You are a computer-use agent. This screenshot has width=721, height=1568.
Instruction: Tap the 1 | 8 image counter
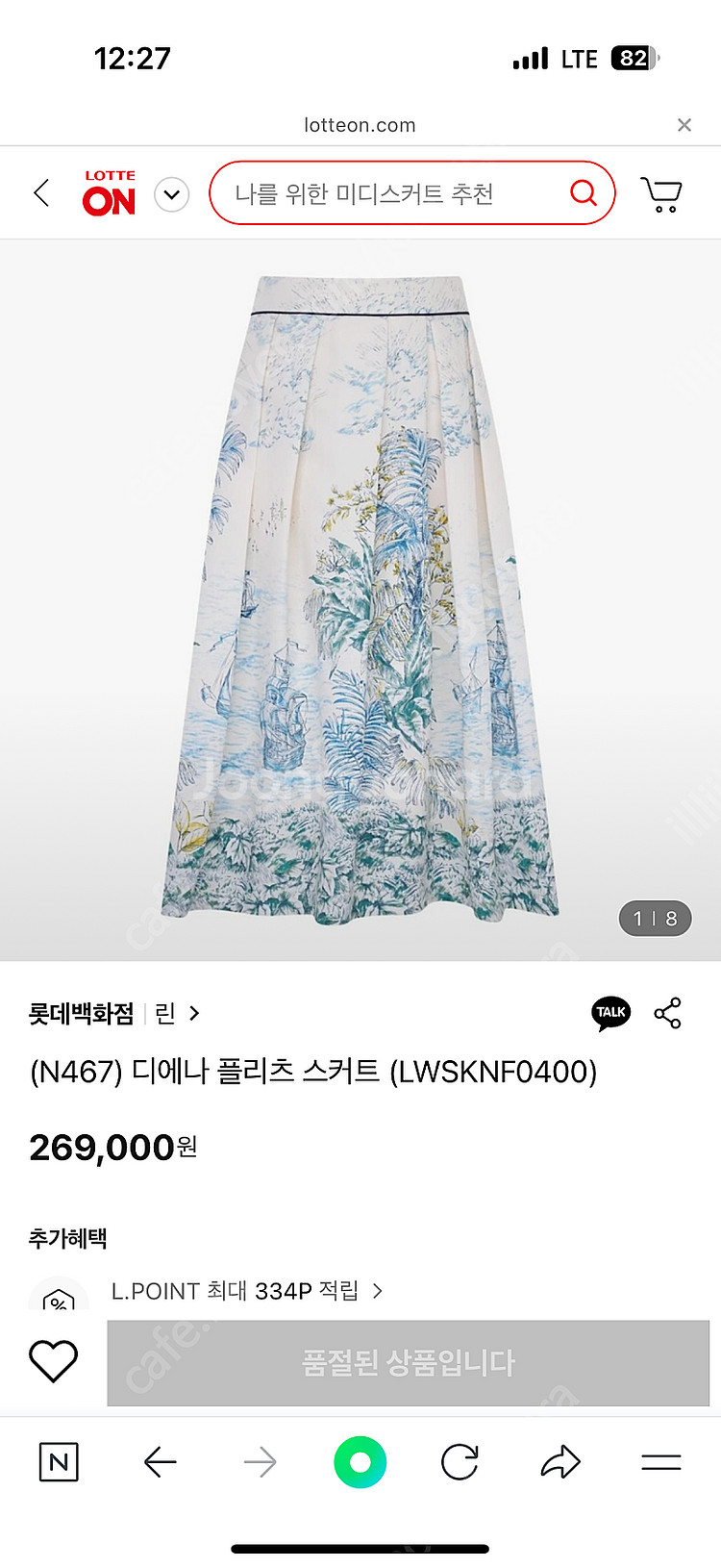click(x=655, y=919)
